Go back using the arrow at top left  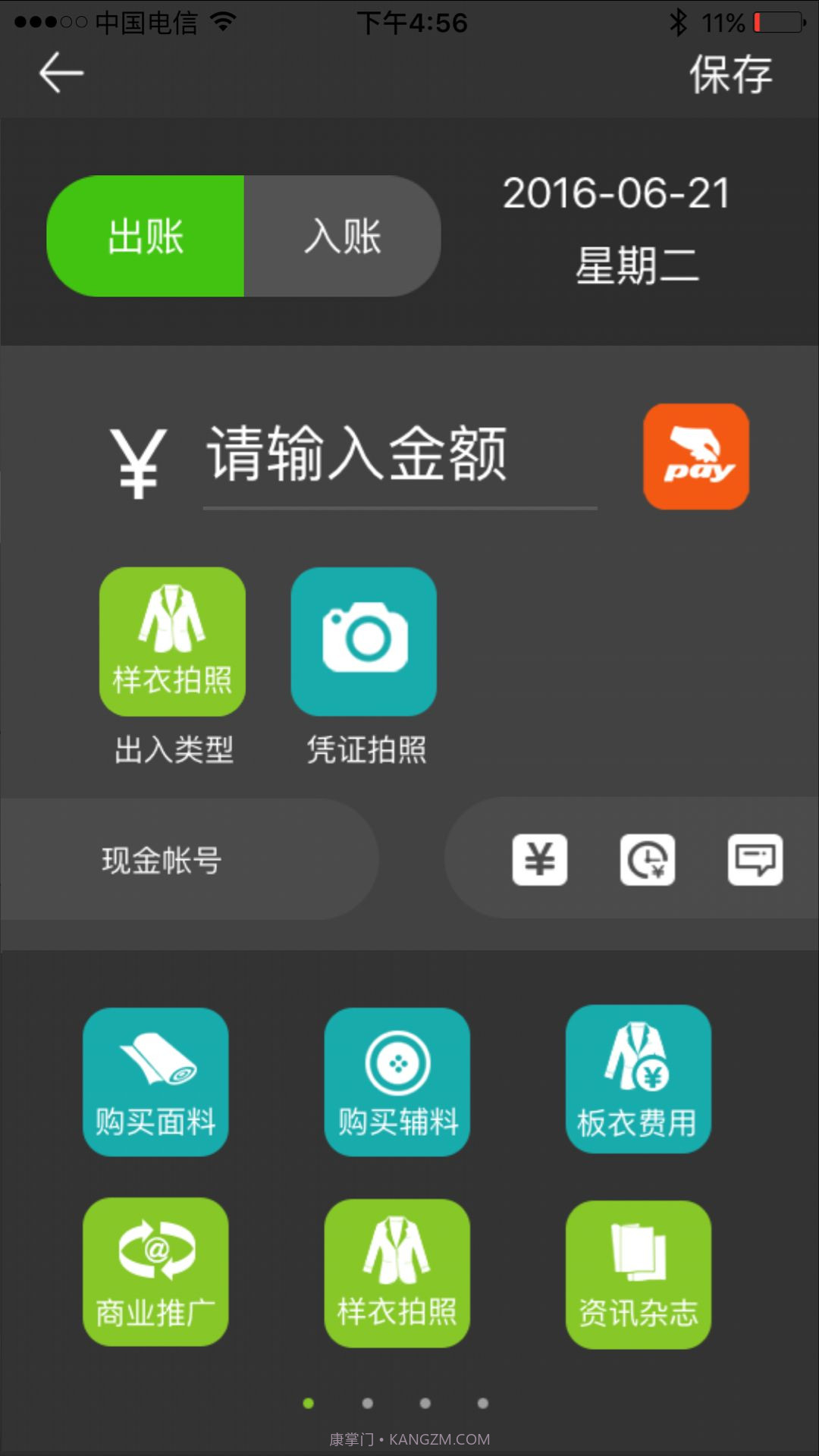pos(59,72)
